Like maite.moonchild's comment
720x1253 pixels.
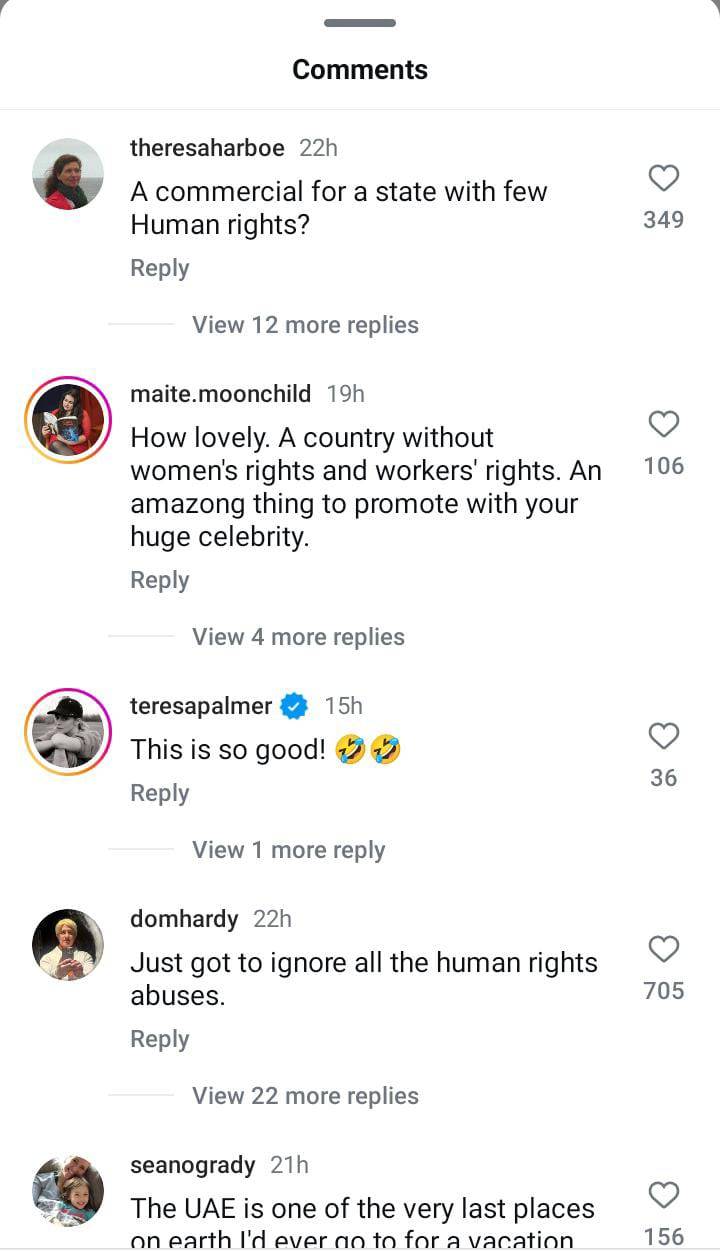664,424
